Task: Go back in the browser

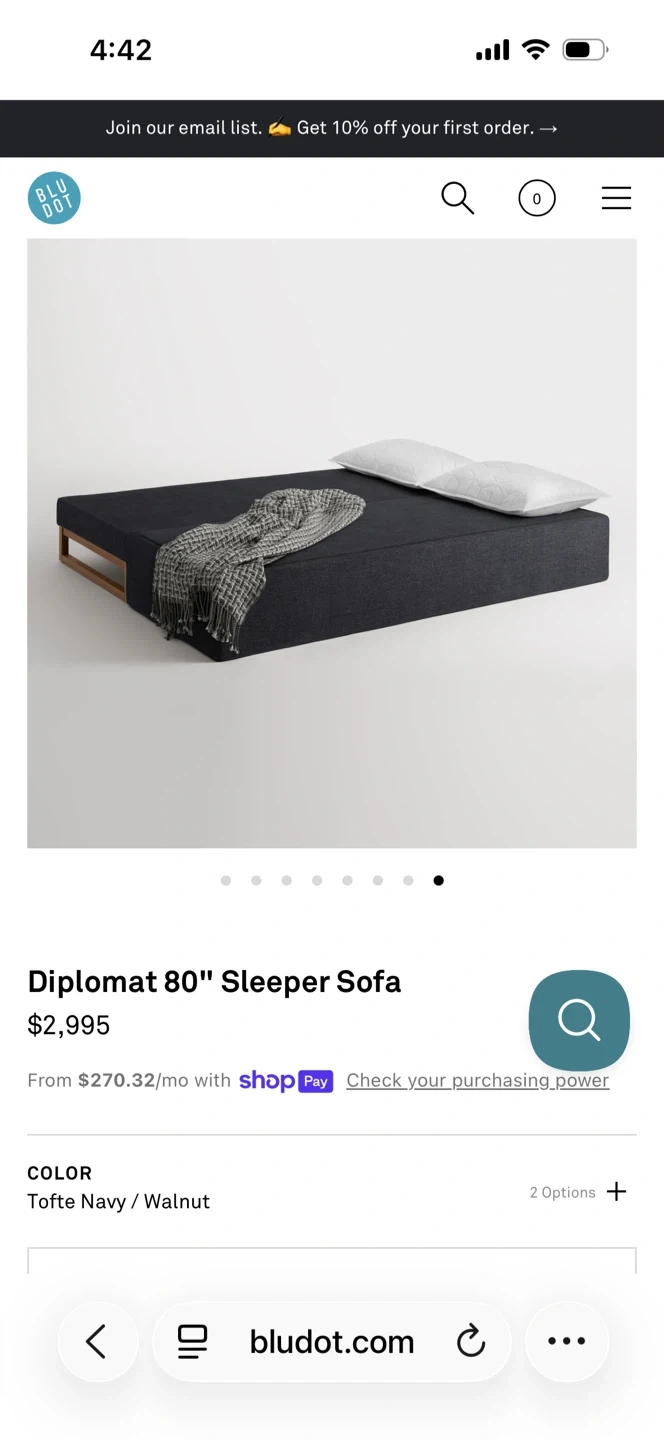Action: coord(97,1341)
